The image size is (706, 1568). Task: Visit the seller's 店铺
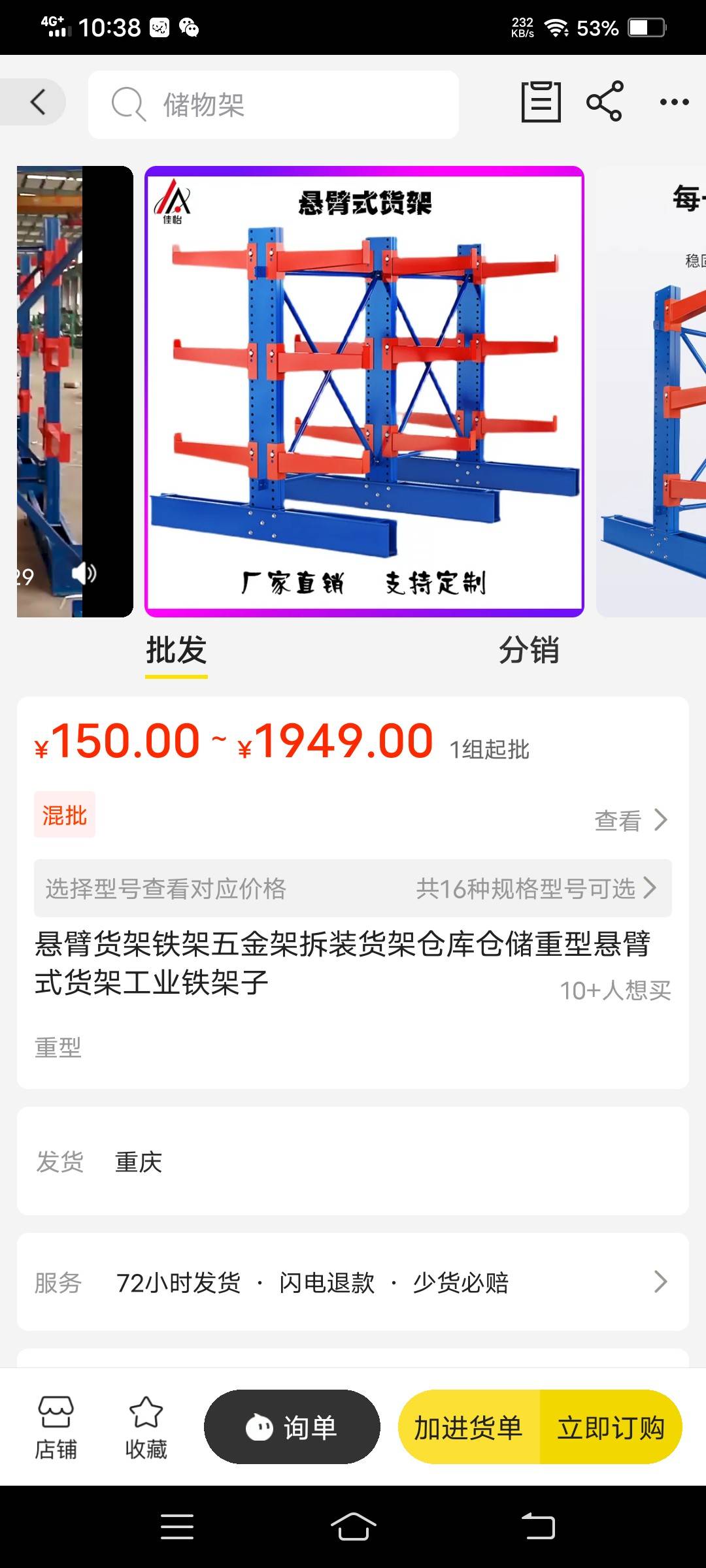tap(56, 1428)
